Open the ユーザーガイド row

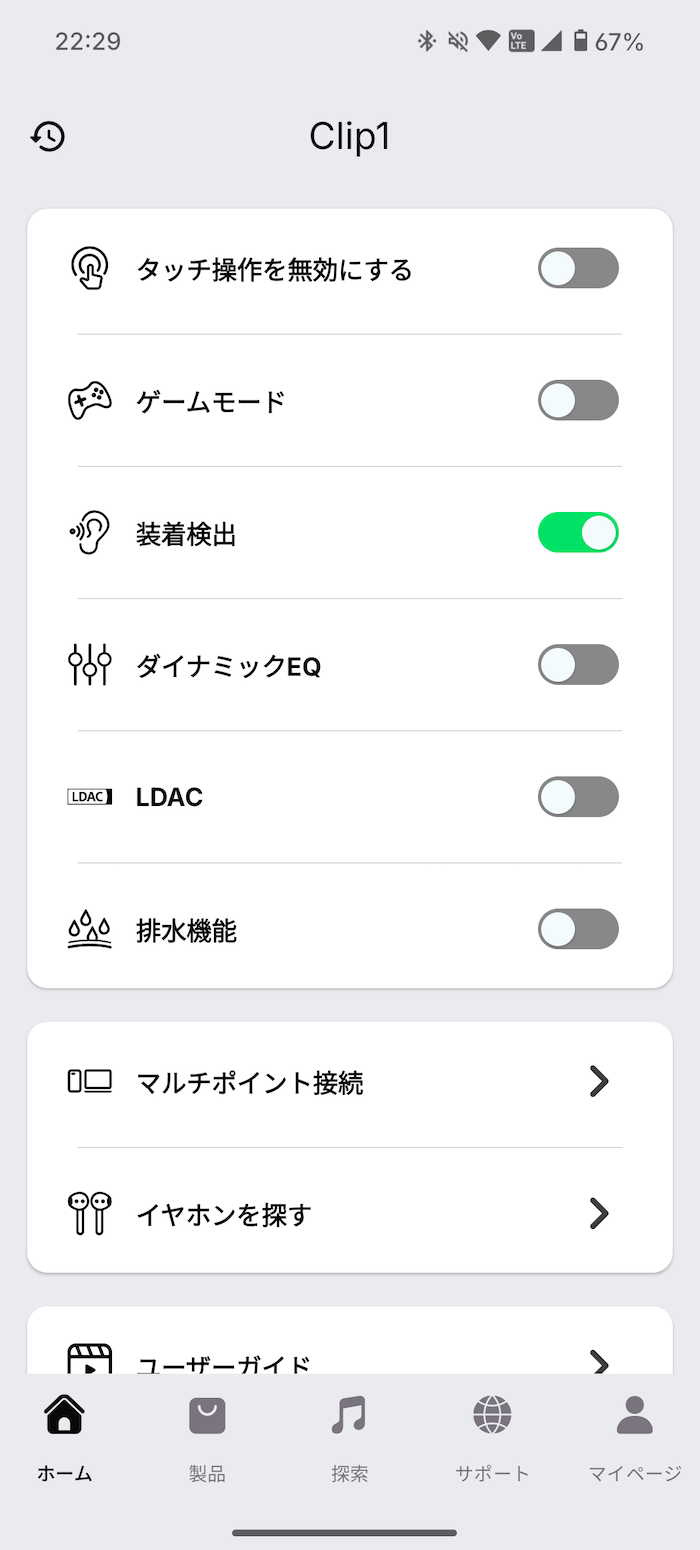(x=349, y=1358)
